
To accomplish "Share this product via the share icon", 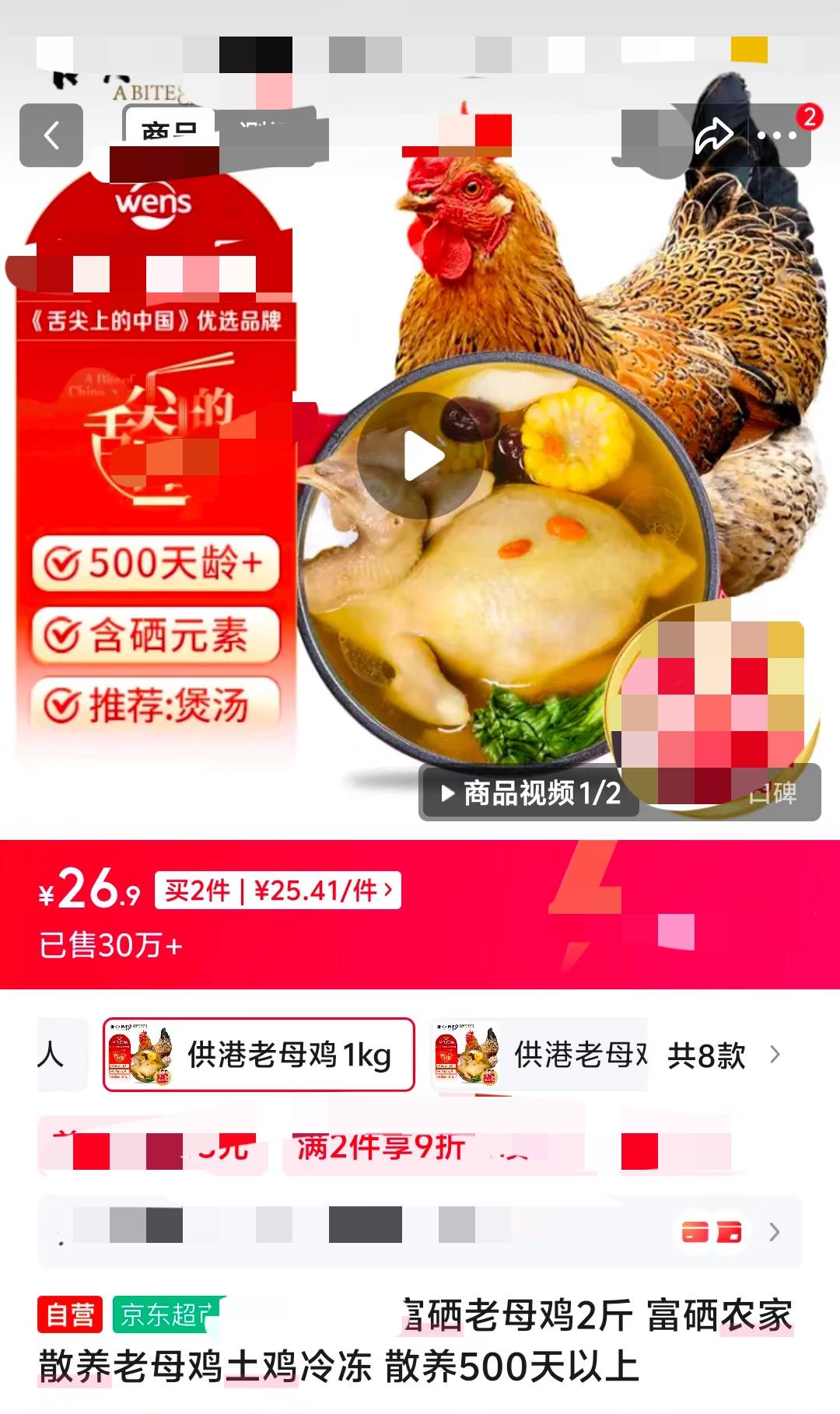I will (x=712, y=134).
